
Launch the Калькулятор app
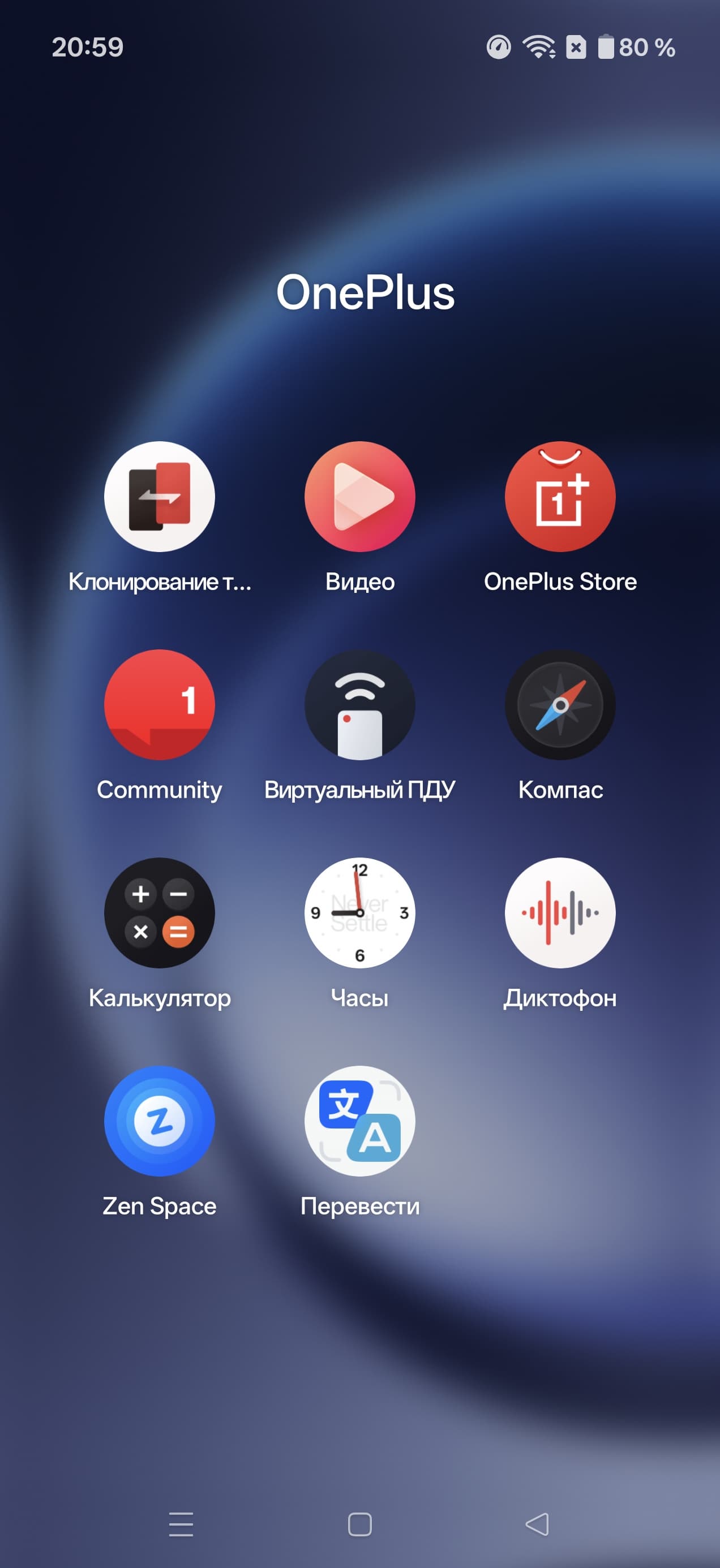[160, 913]
